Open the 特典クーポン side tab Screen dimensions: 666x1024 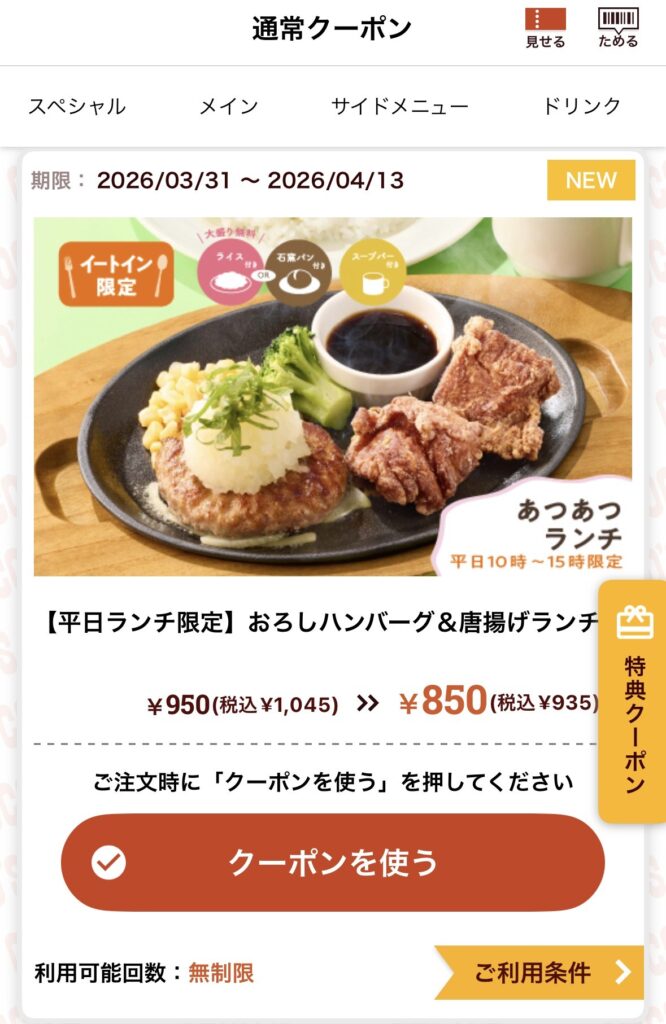click(x=634, y=702)
